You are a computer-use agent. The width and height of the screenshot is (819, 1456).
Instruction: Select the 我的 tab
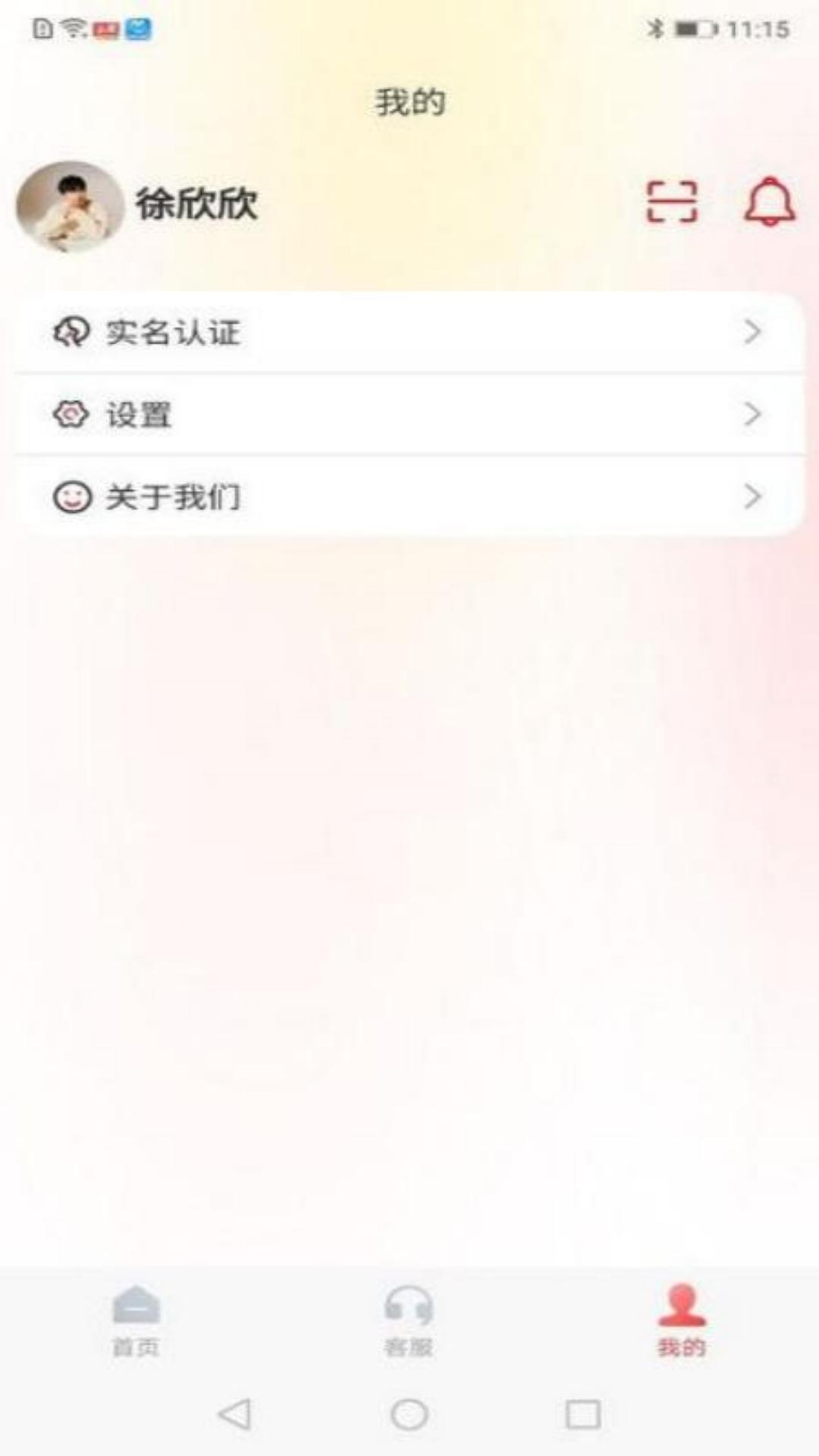pyautogui.click(x=682, y=1321)
